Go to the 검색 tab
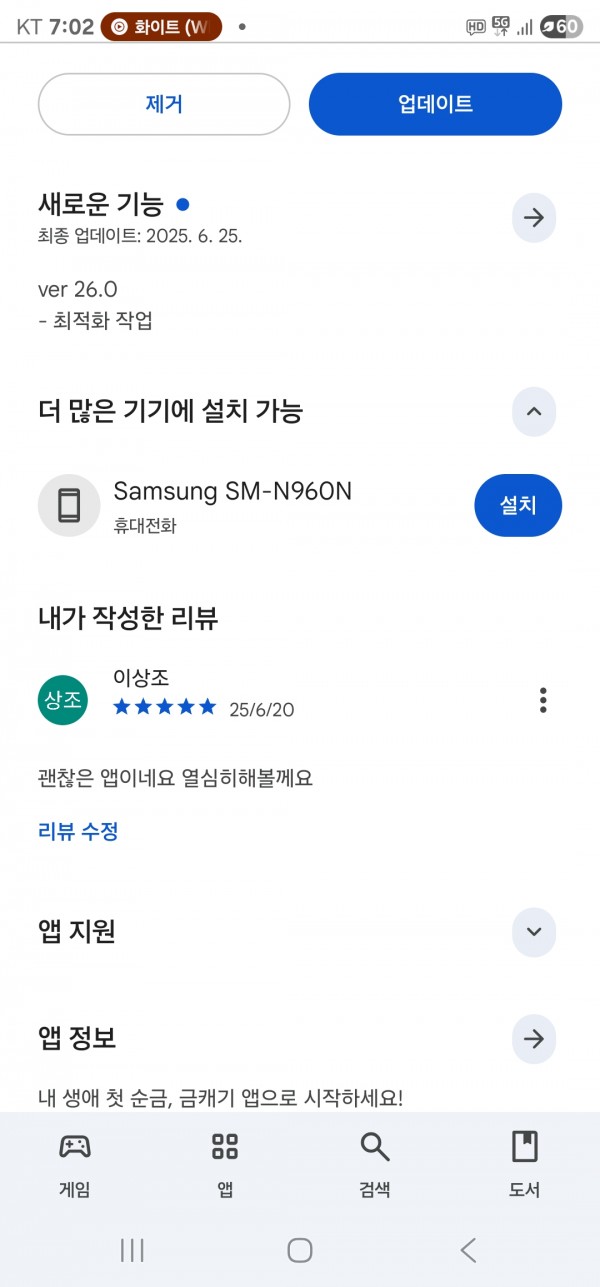600x1287 pixels. click(375, 1164)
